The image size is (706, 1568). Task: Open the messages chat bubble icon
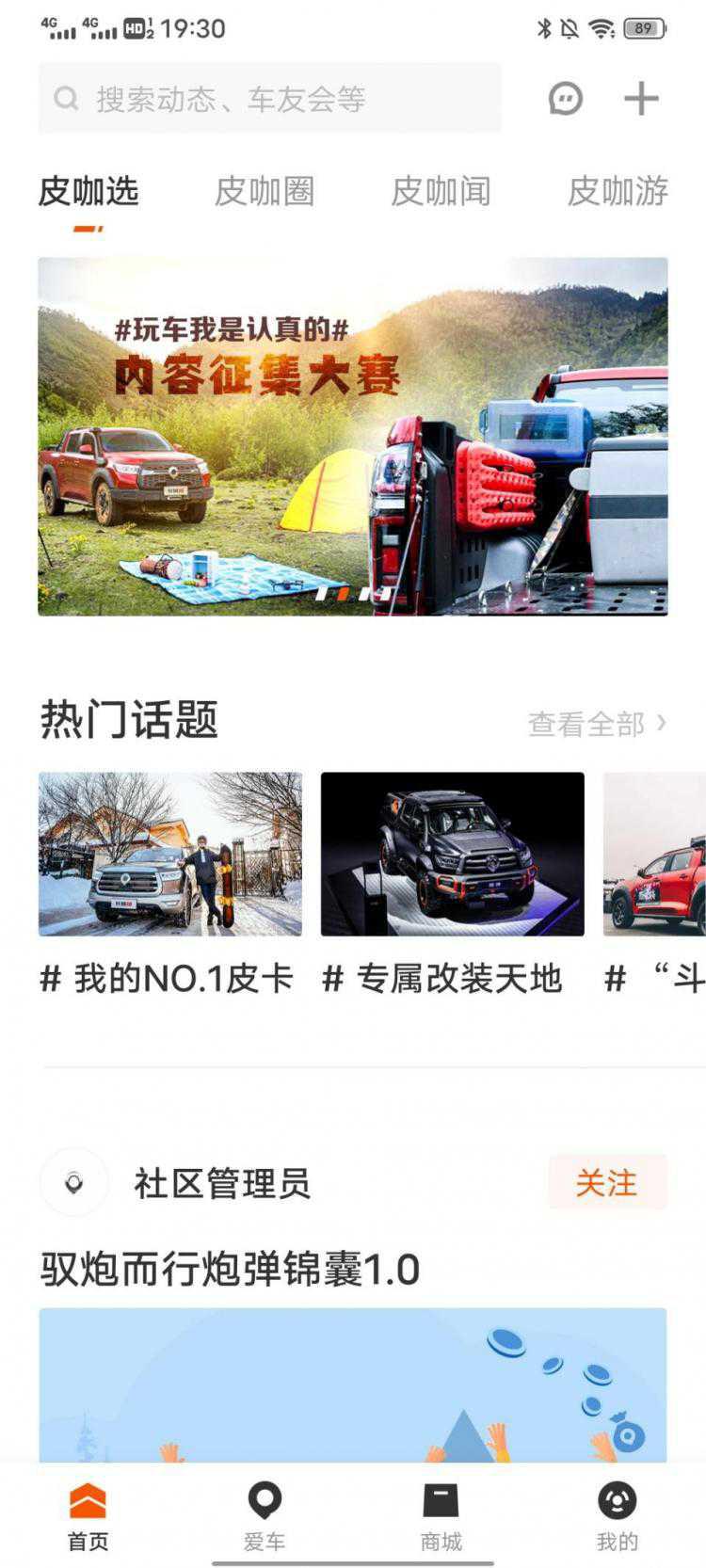coord(566,98)
